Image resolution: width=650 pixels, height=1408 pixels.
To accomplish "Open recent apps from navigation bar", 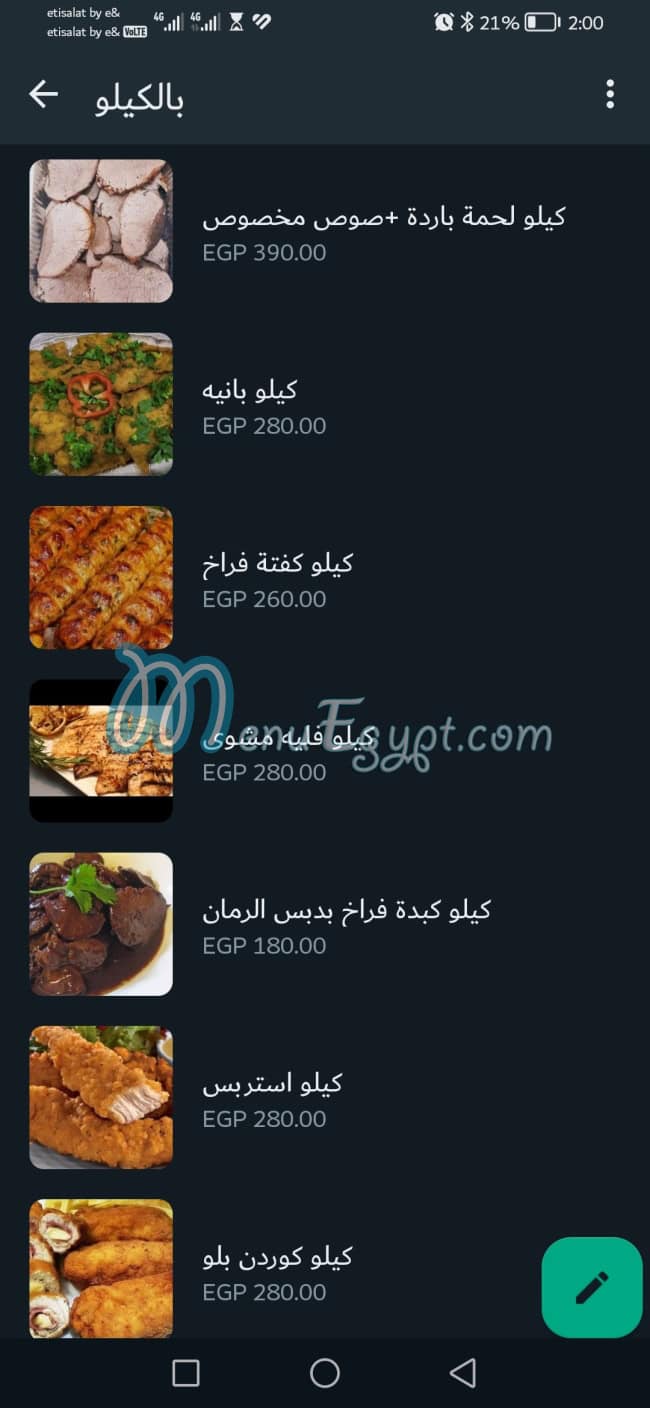I will point(186,1373).
